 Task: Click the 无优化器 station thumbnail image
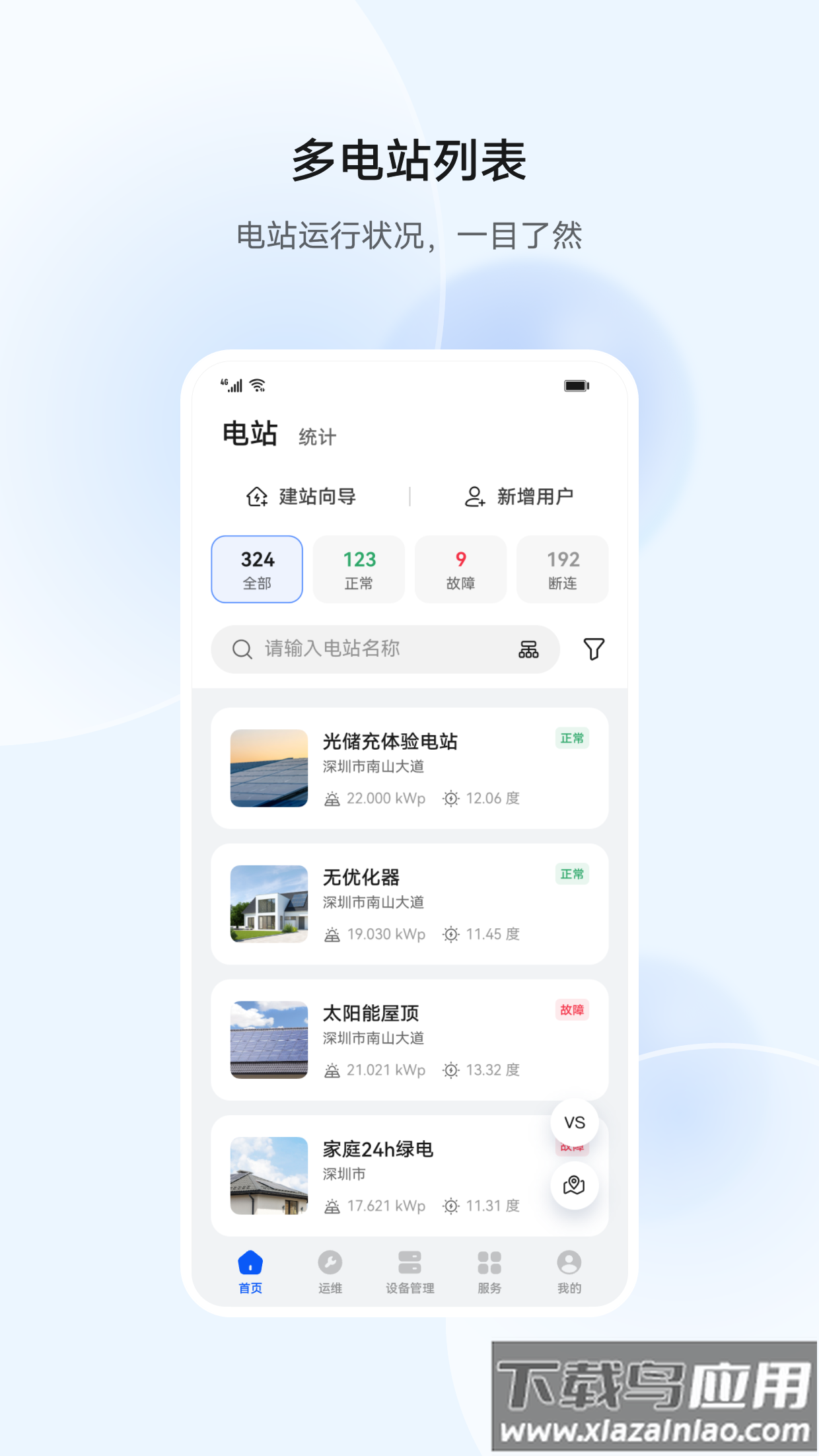click(267, 904)
